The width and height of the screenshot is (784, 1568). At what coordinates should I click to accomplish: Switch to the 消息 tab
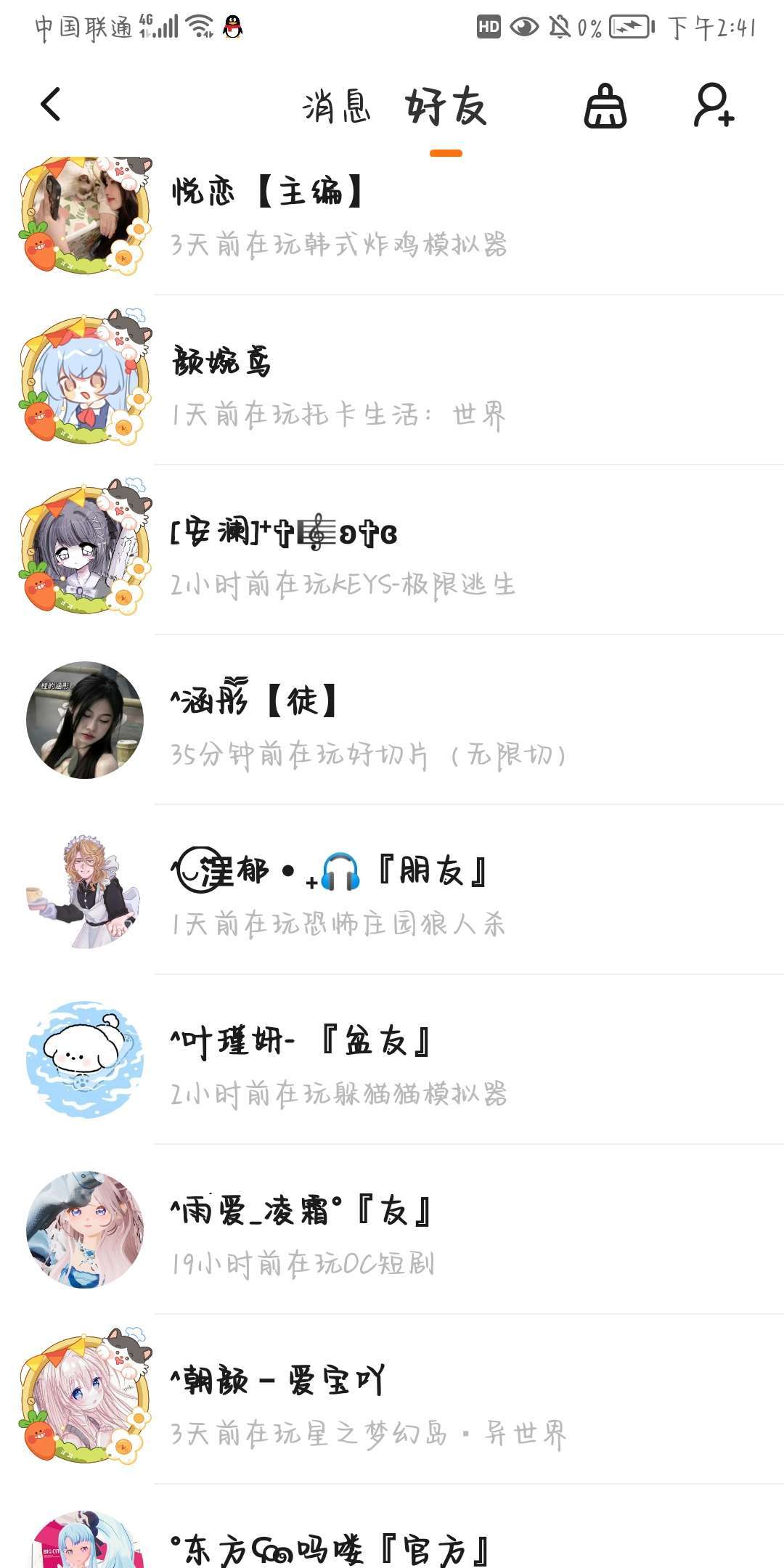pos(337,107)
